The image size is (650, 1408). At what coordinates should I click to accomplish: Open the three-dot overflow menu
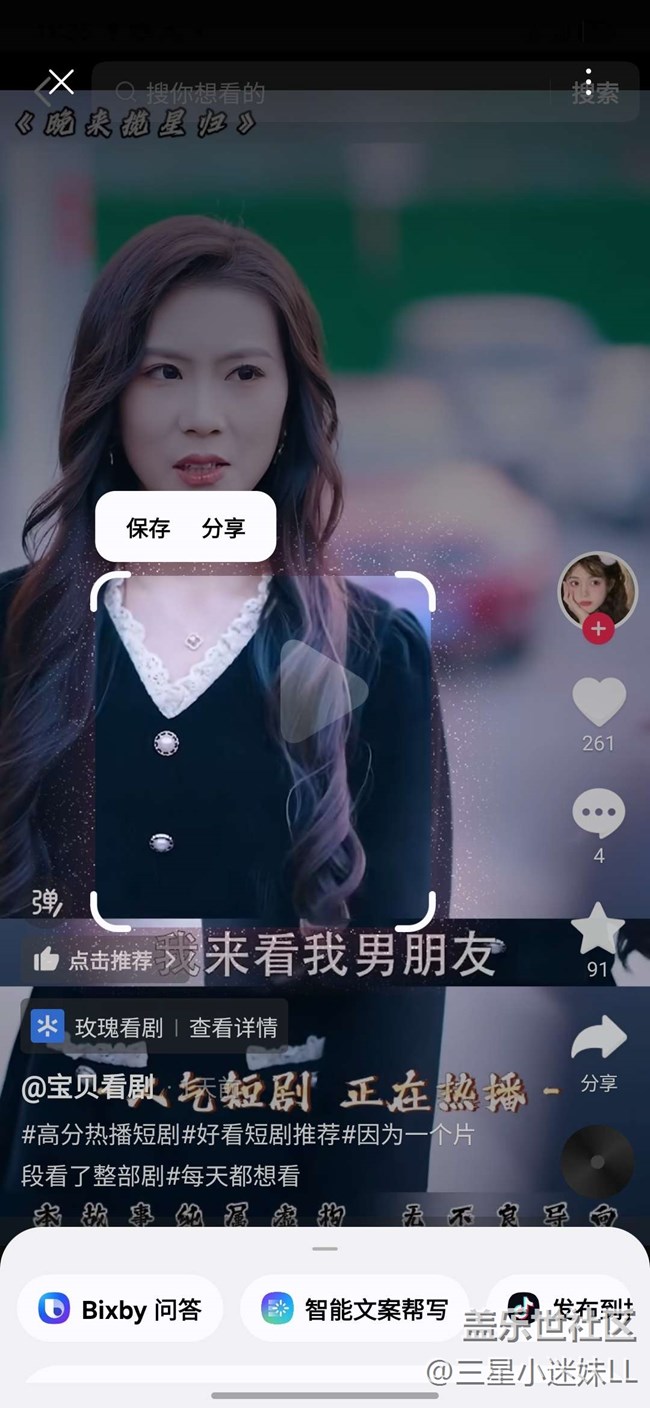pos(589,82)
